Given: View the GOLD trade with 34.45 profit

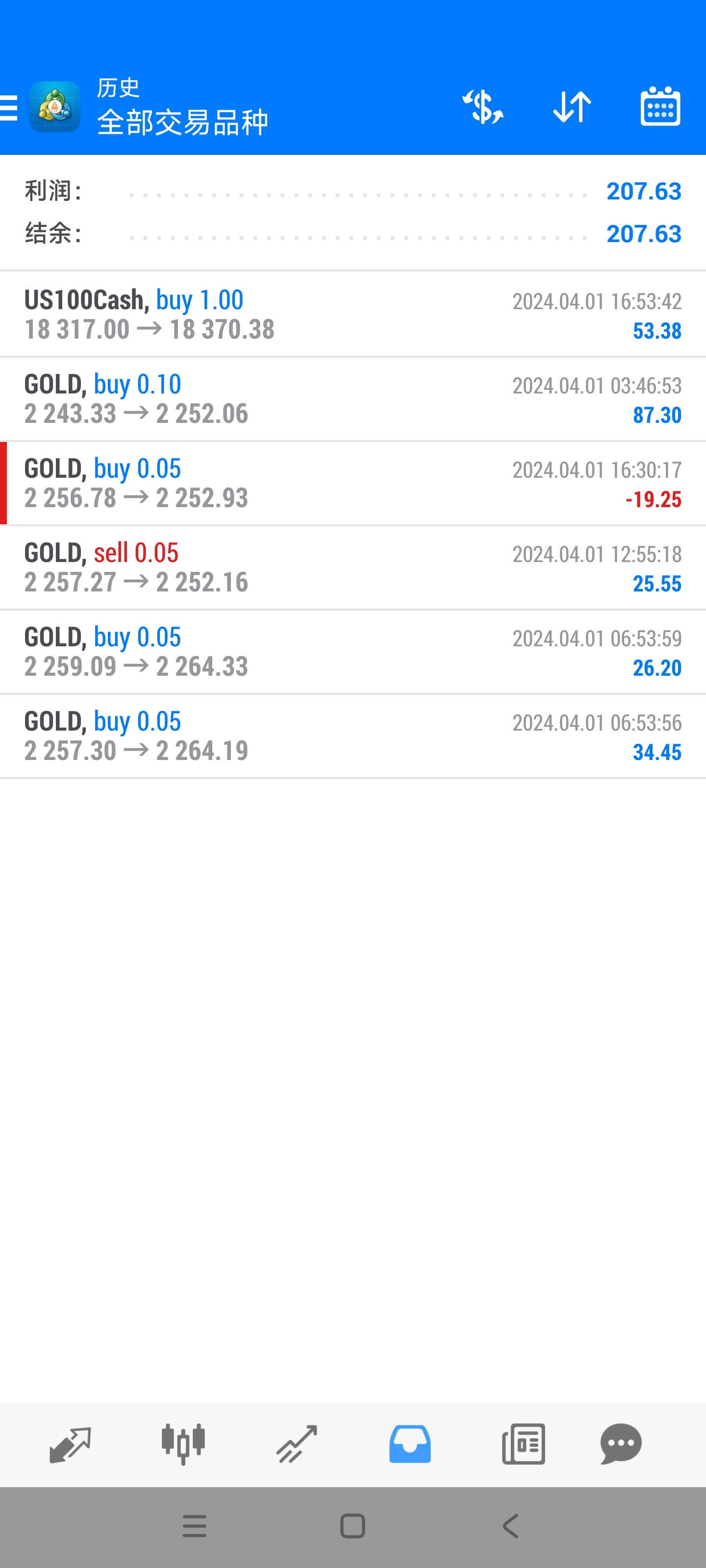Looking at the screenshot, I should [353, 736].
